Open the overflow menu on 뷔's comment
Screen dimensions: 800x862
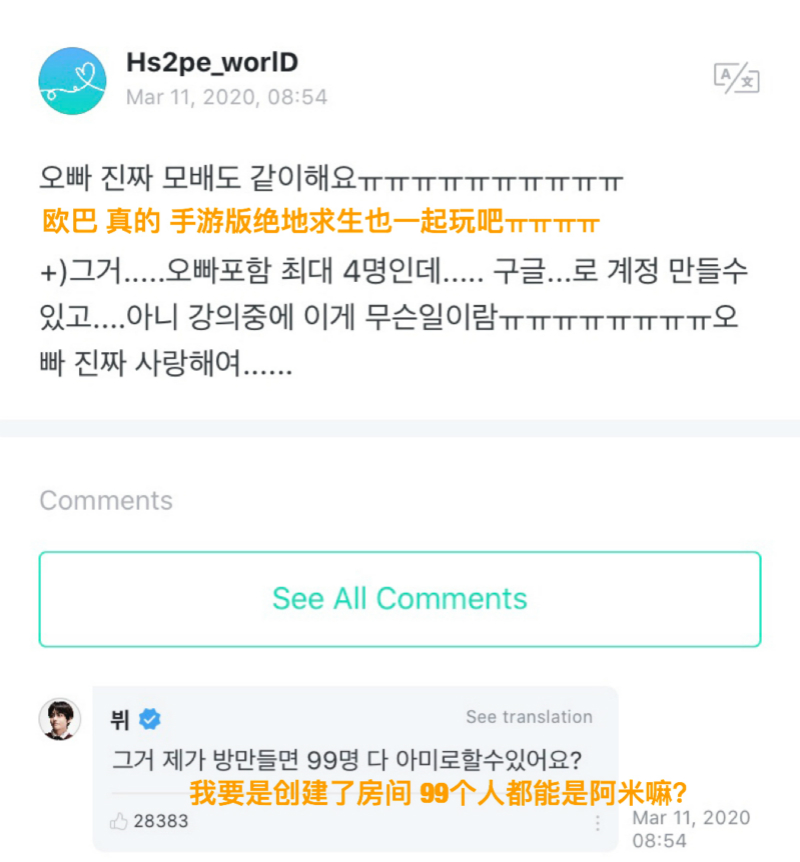598,823
